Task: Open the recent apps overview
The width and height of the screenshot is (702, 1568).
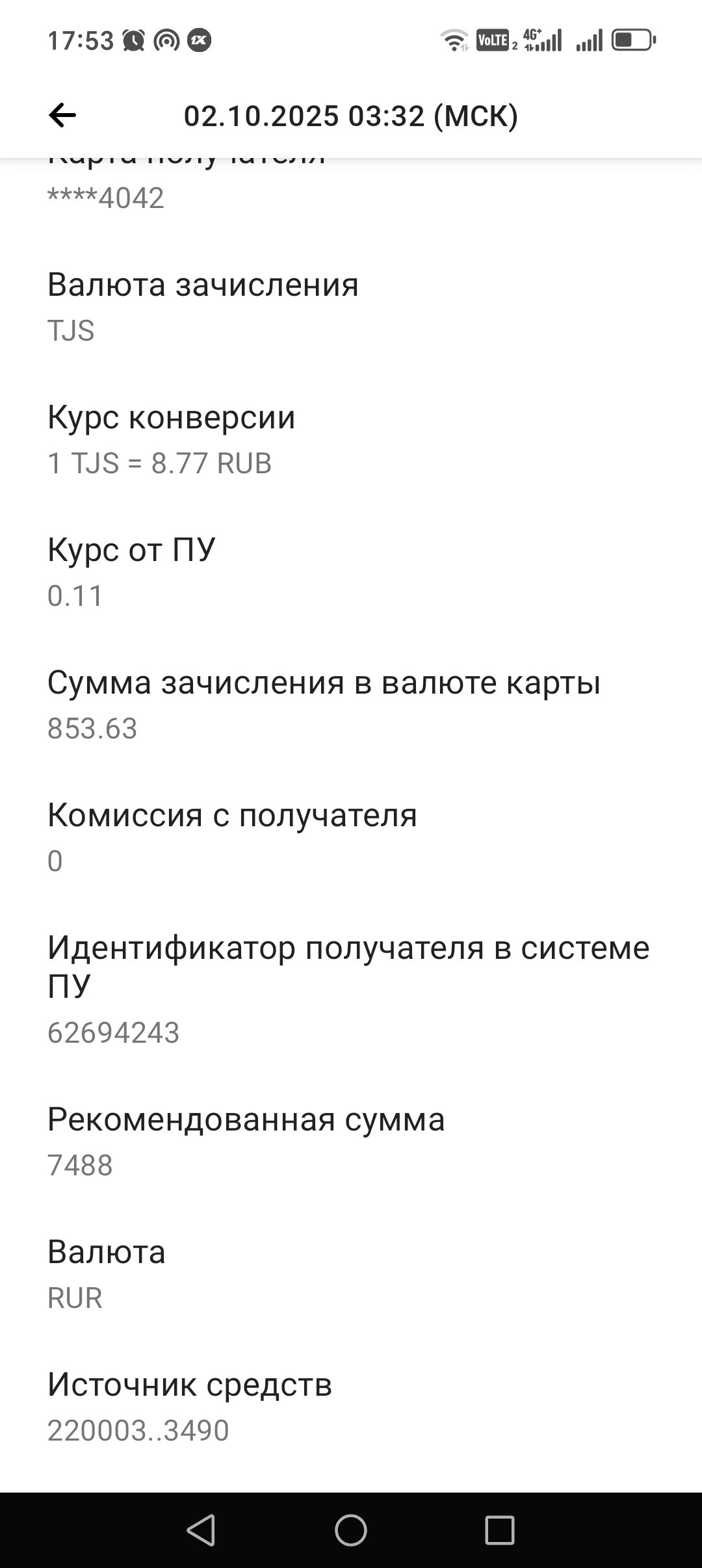Action: pos(500,1530)
